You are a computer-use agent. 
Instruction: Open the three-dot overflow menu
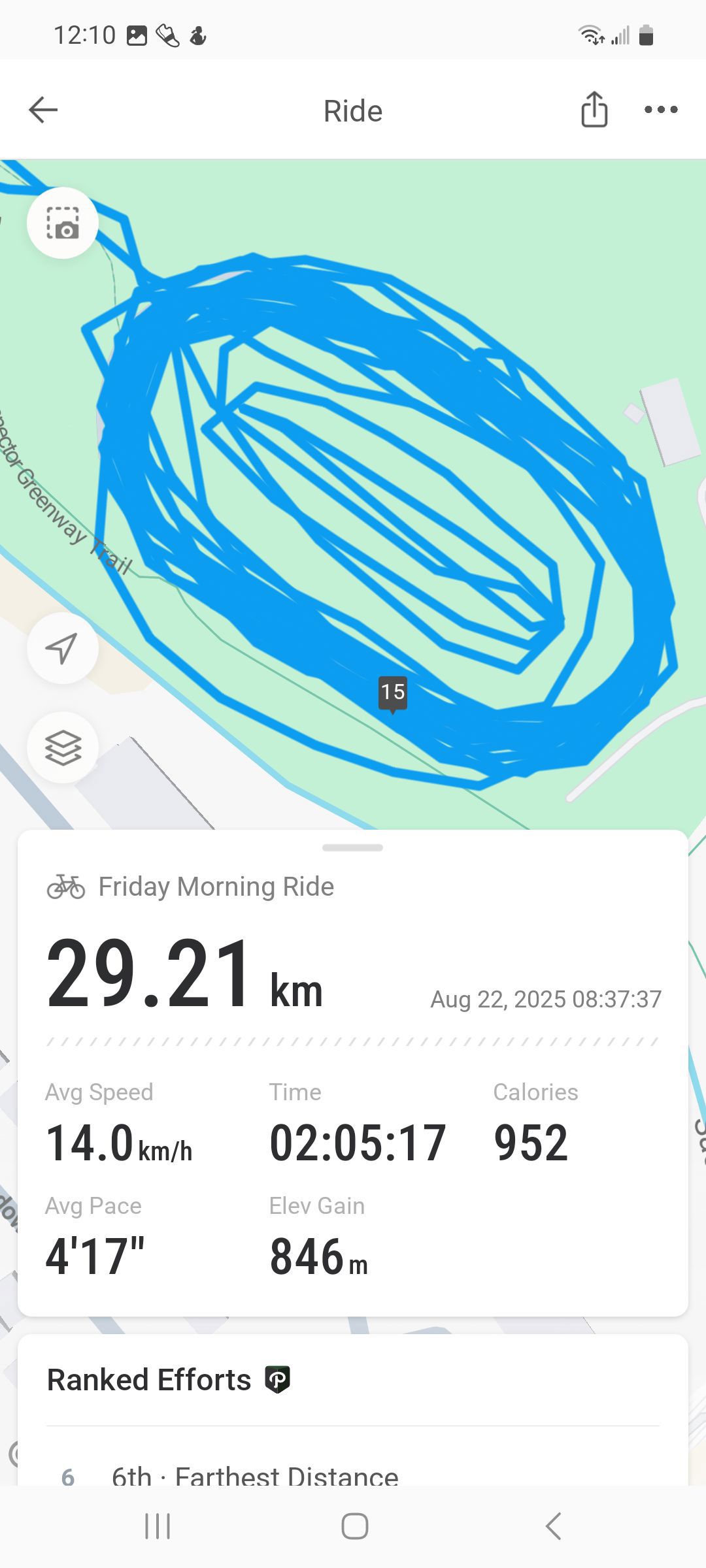[x=661, y=110]
